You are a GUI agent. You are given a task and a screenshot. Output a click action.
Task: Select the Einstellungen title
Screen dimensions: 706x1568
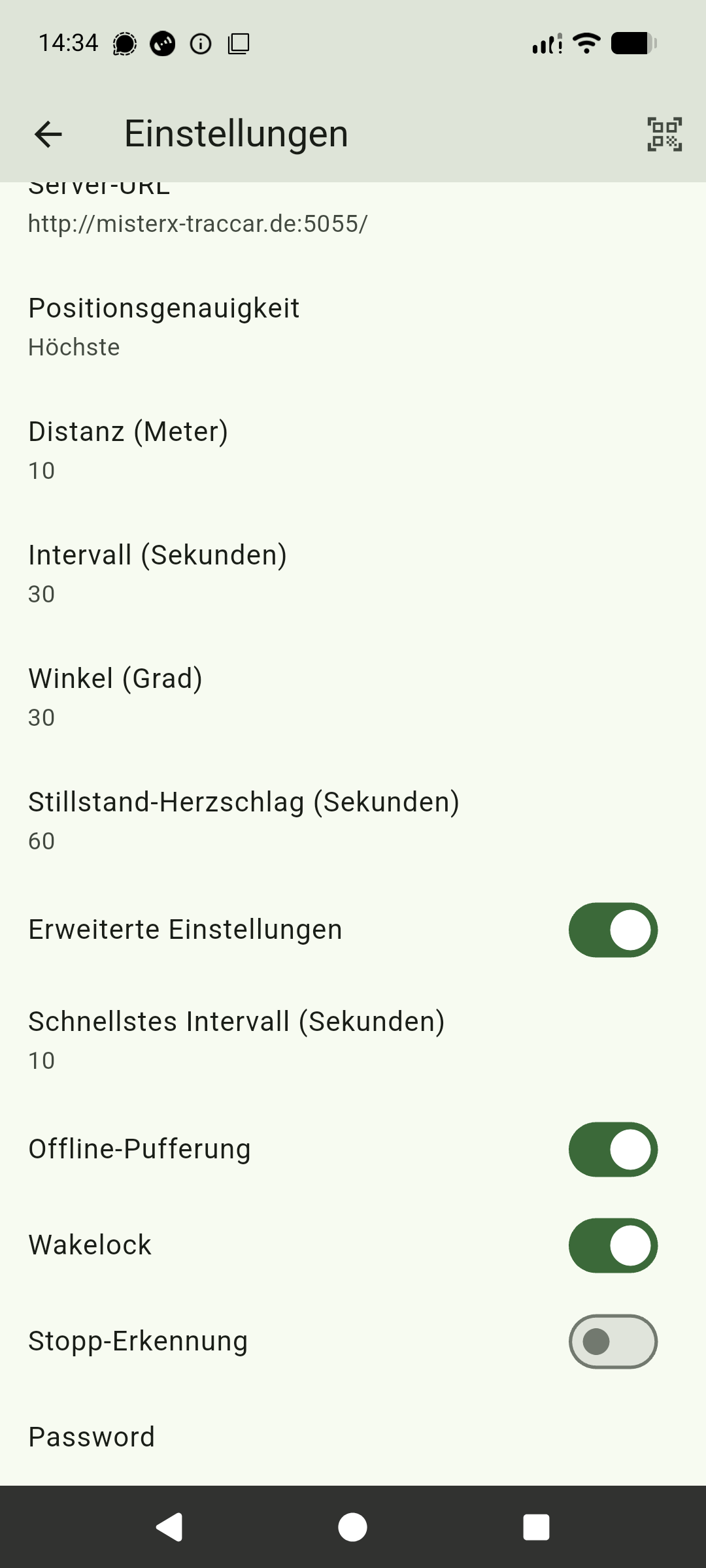click(x=236, y=134)
